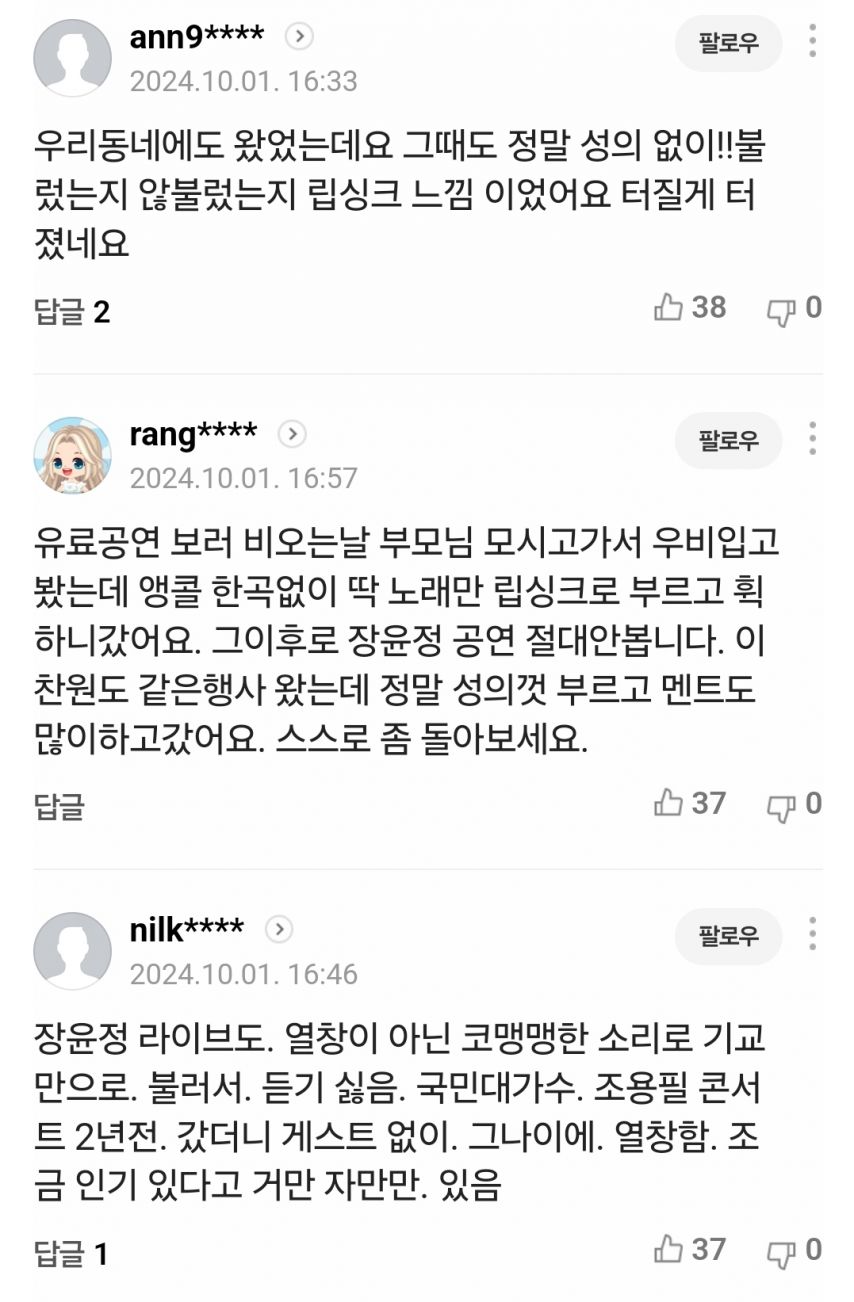Screen dimensions: 854x1302
Task: View the reply to nilk**** comment
Action: (72, 1253)
